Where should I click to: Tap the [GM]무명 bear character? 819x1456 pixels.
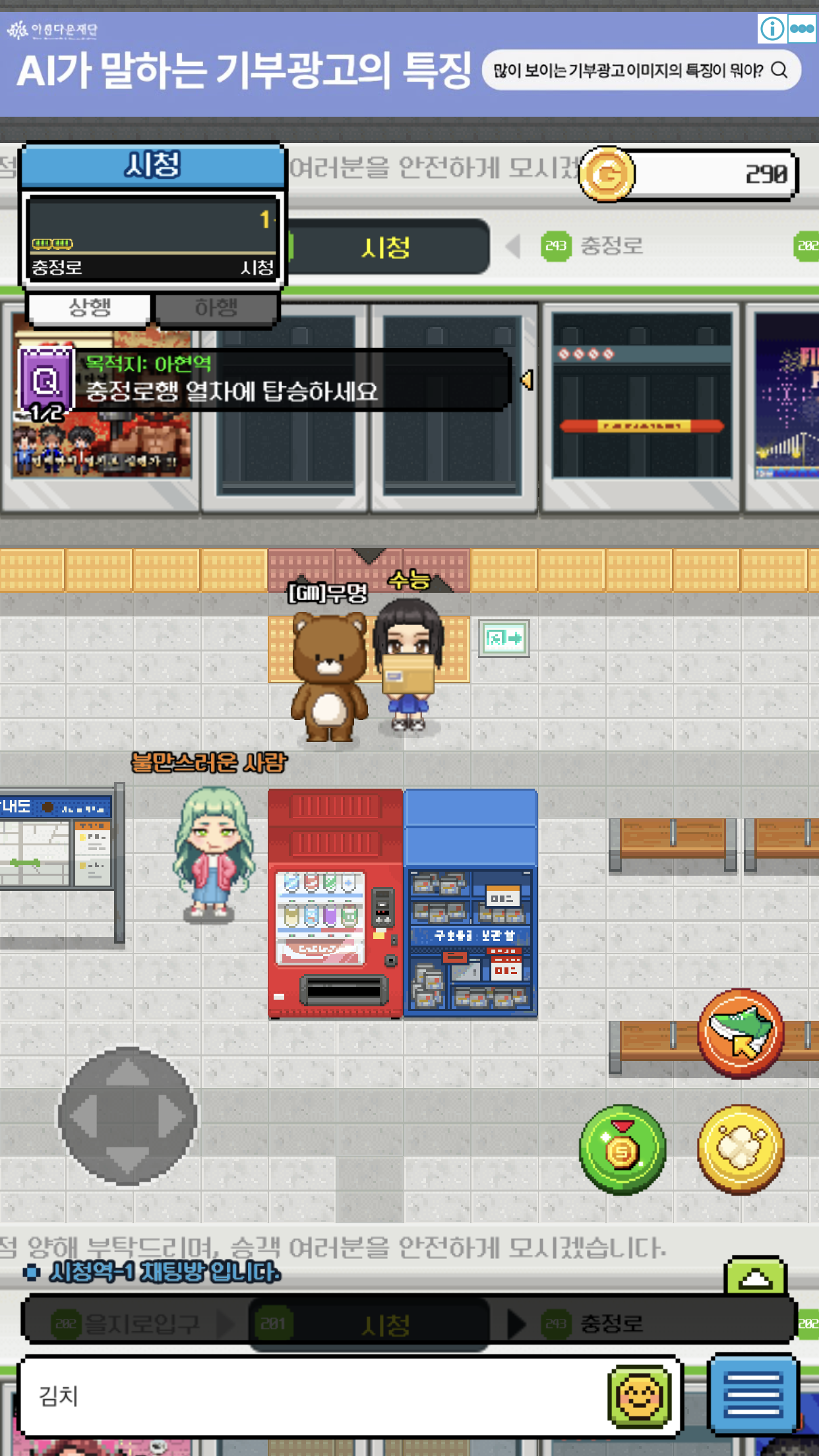[x=329, y=676]
